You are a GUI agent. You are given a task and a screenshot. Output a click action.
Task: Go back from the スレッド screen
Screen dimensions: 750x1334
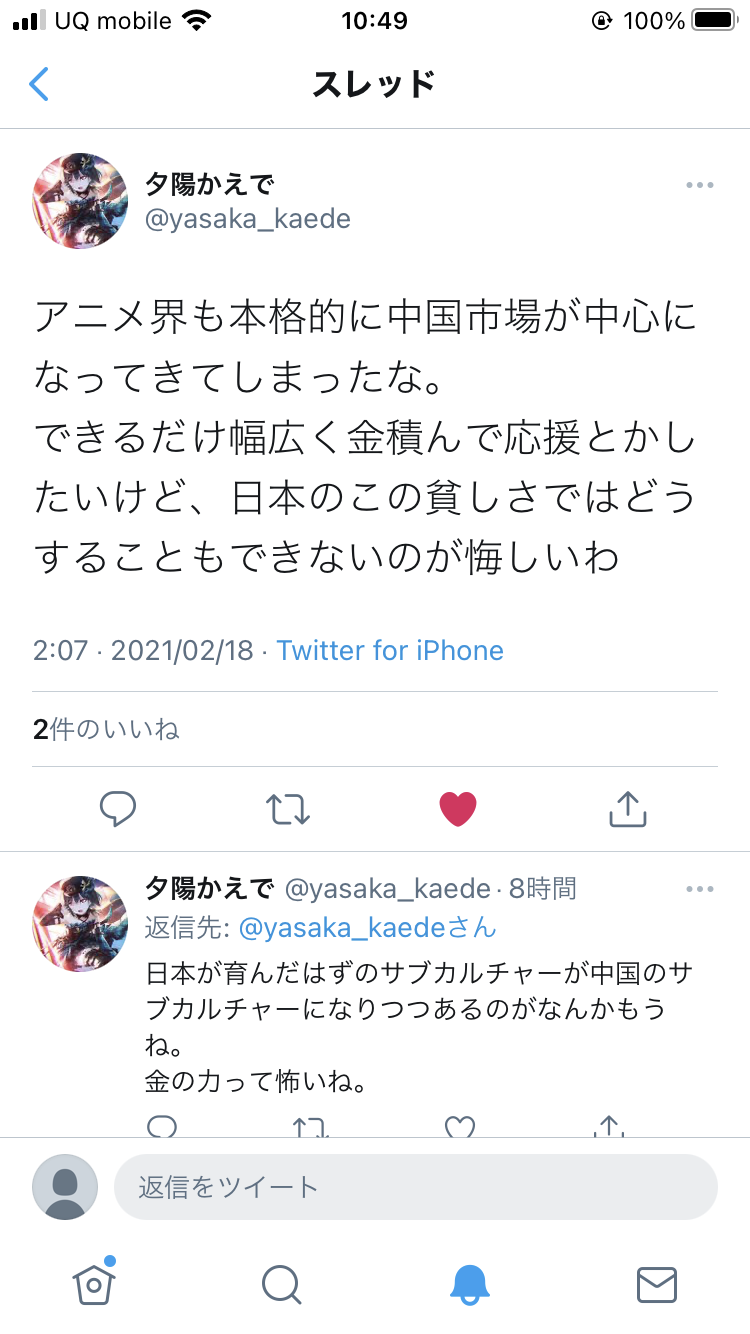(x=38, y=84)
